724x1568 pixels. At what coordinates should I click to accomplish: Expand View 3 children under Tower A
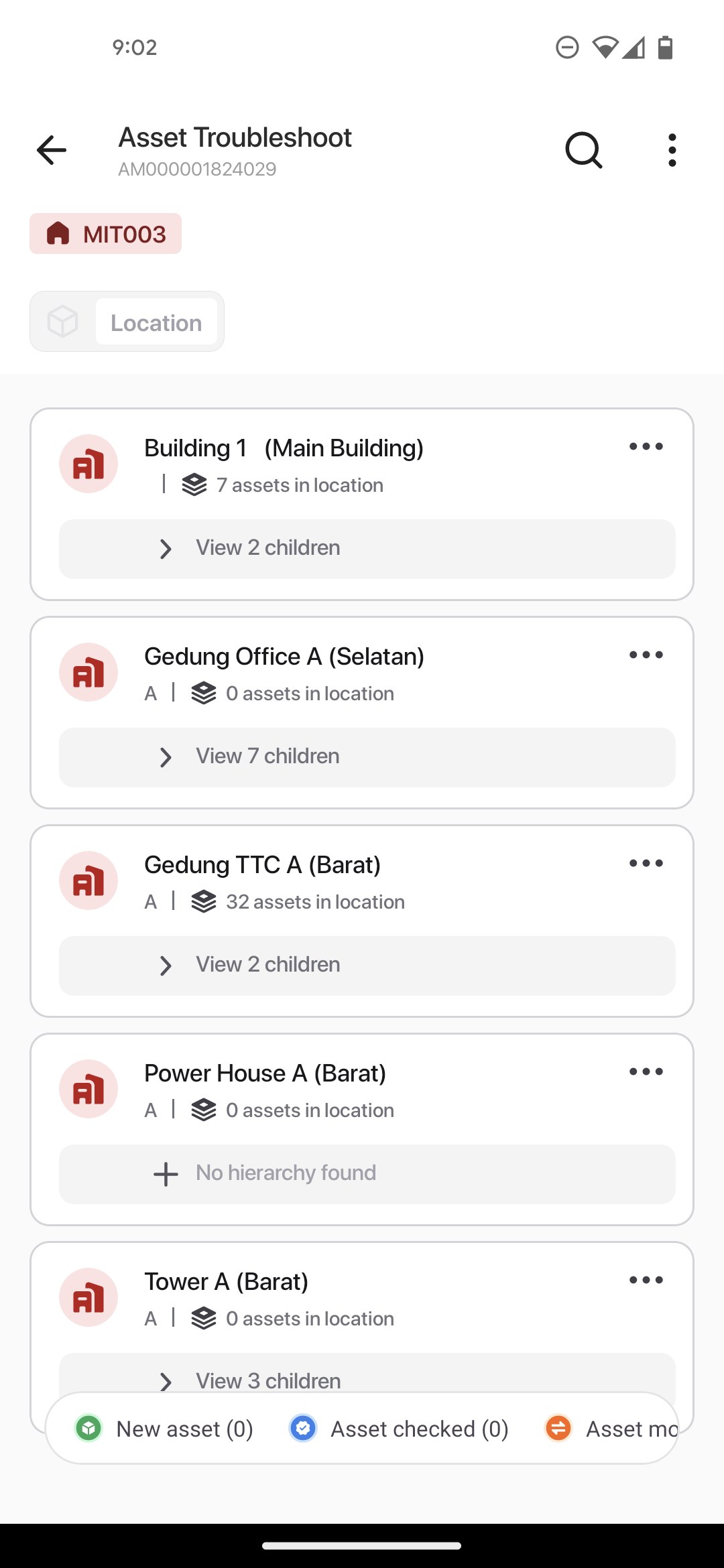pos(367,1374)
